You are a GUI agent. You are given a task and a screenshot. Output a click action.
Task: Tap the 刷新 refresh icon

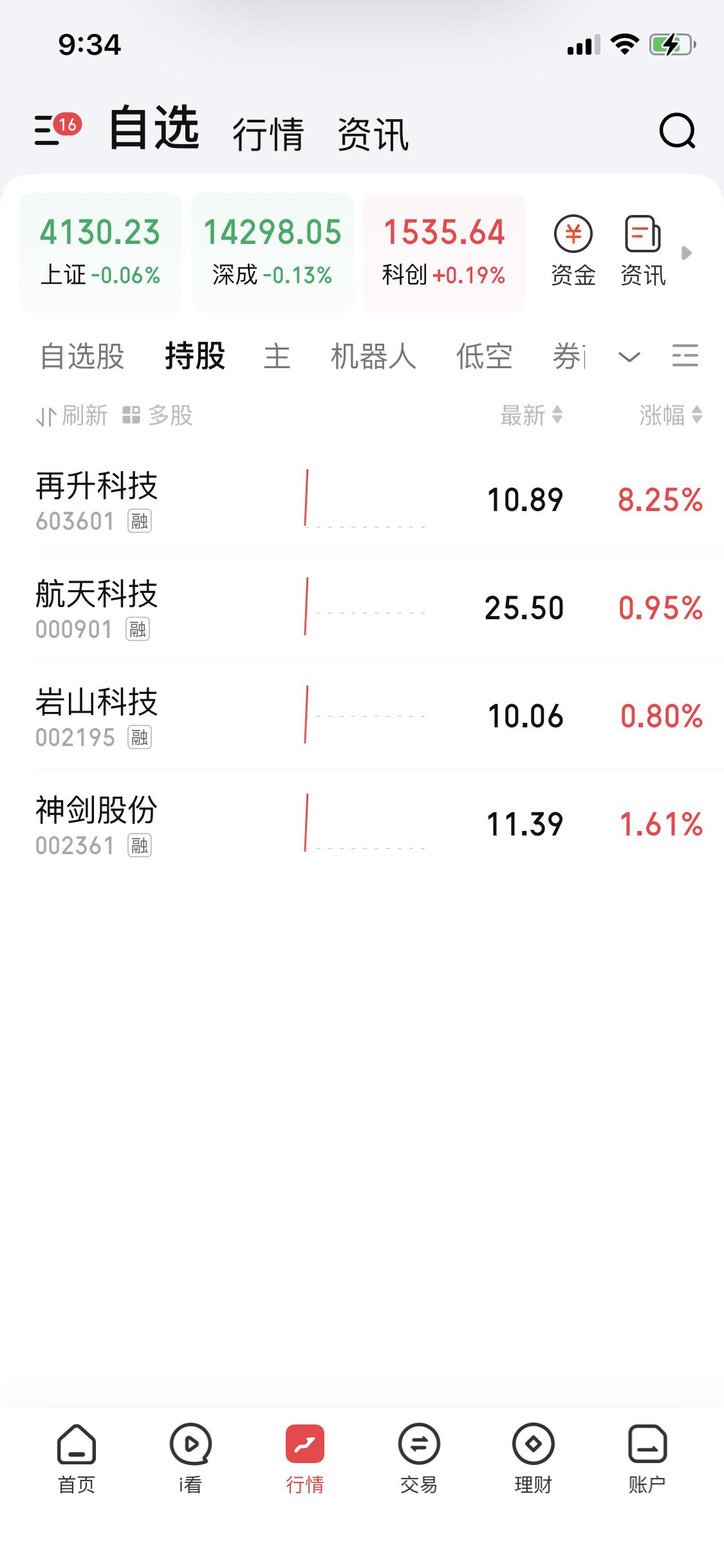73,416
